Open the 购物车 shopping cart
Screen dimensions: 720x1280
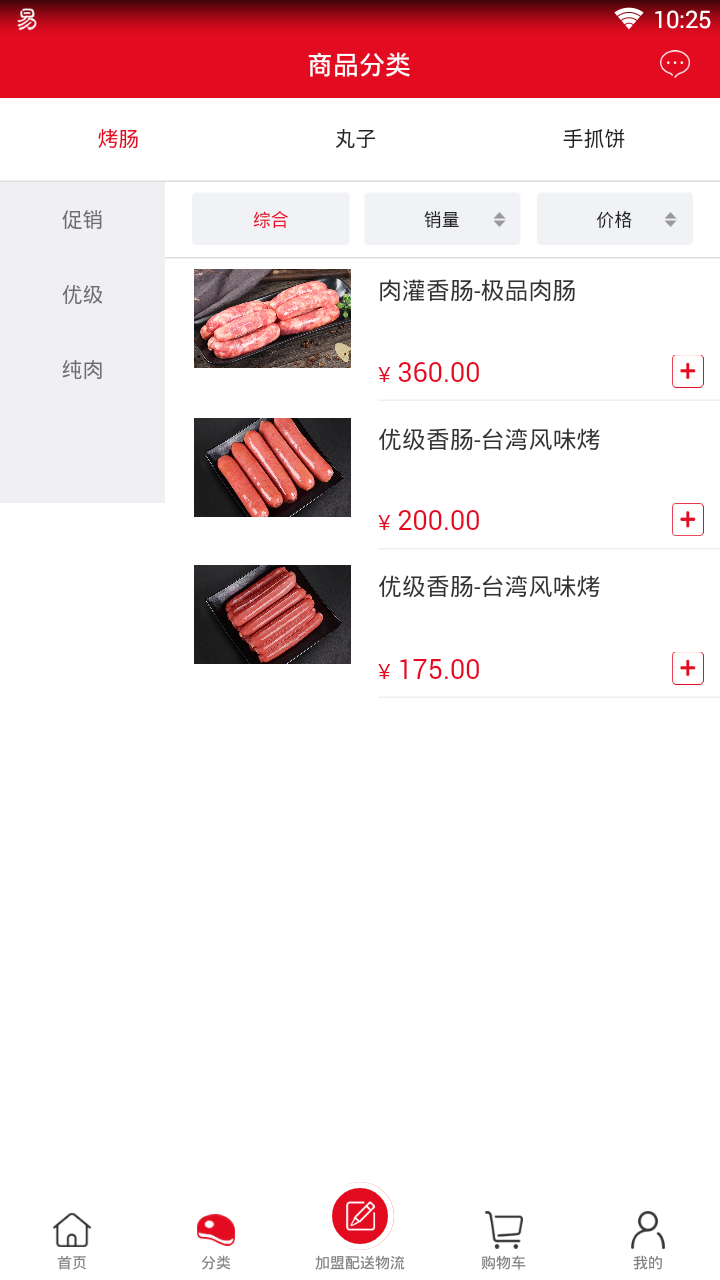click(504, 1241)
